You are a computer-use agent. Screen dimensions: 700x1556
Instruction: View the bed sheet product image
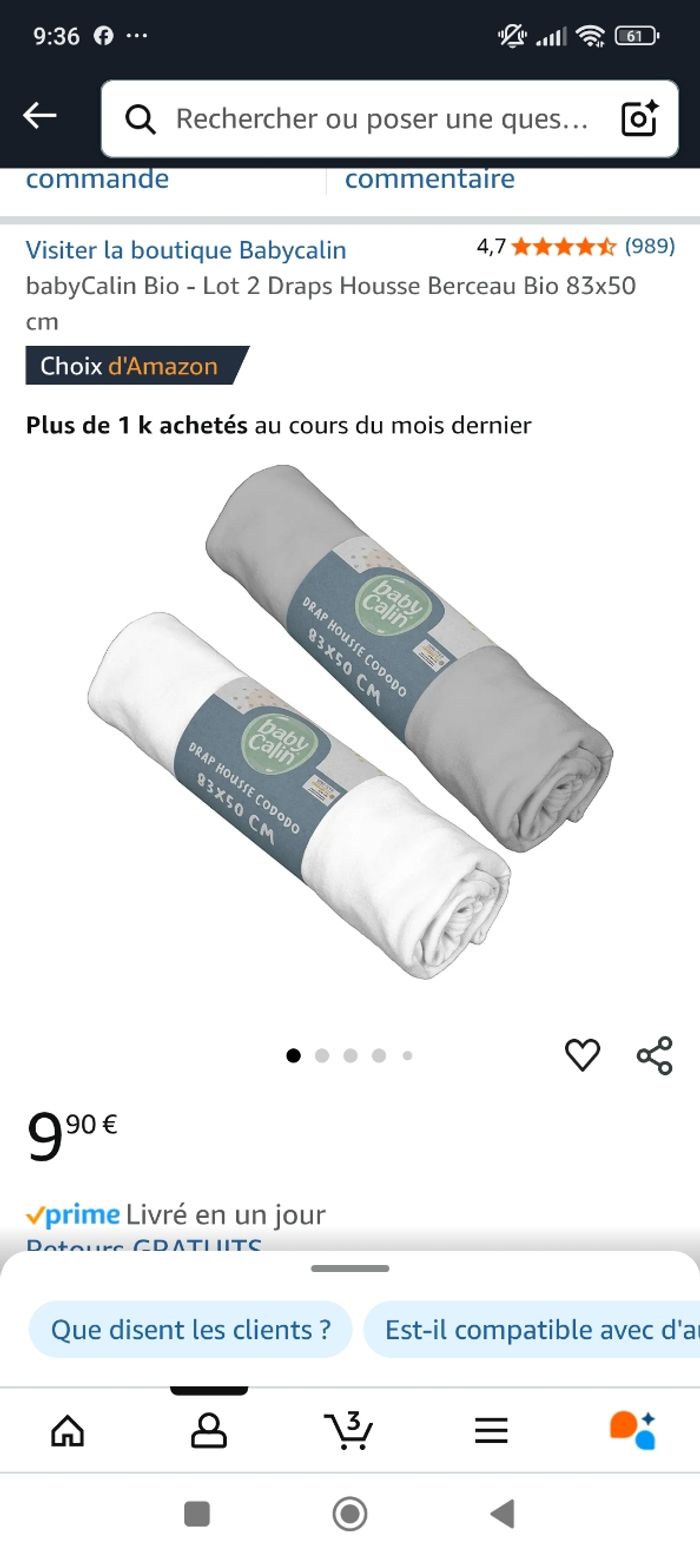click(350, 720)
